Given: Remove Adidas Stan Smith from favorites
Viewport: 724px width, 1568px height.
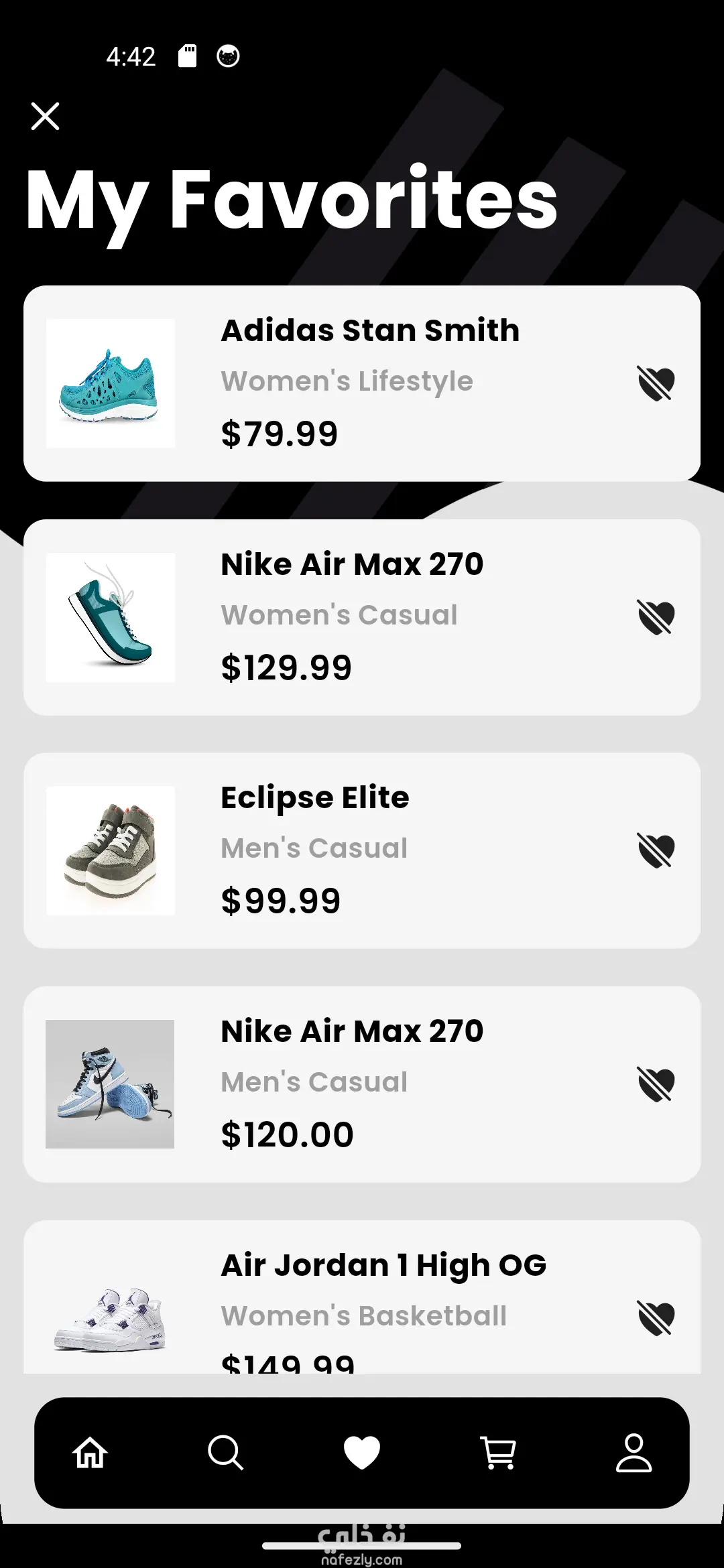Looking at the screenshot, I should pyautogui.click(x=656, y=383).
